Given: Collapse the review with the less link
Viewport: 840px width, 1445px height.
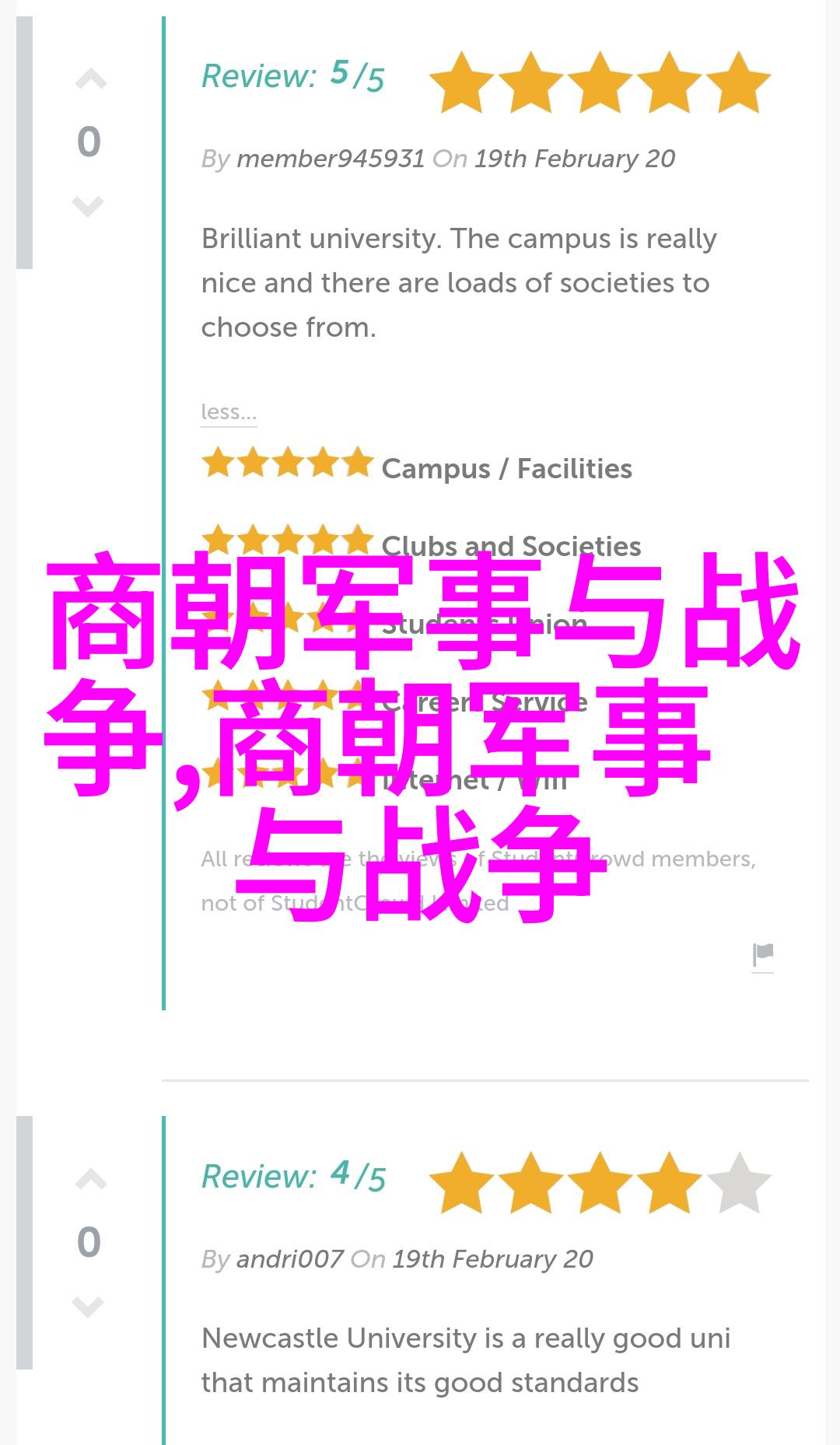Looking at the screenshot, I should coord(228,411).
